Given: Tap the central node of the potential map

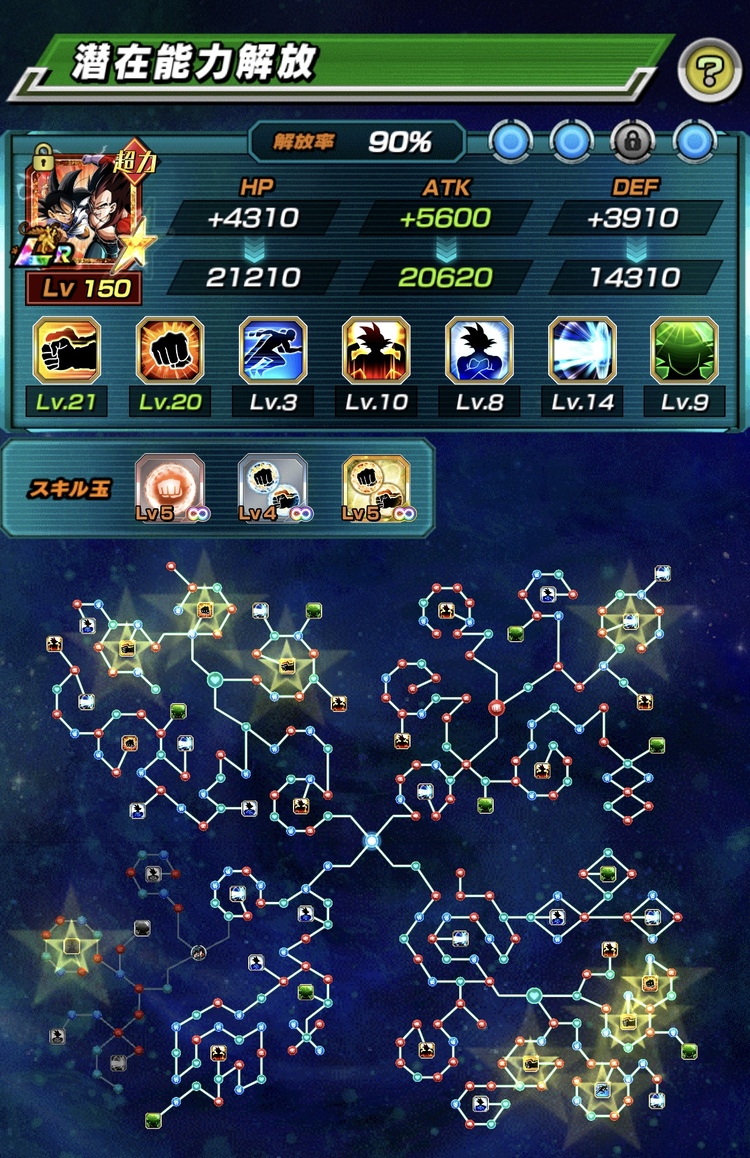Looking at the screenshot, I should [372, 841].
